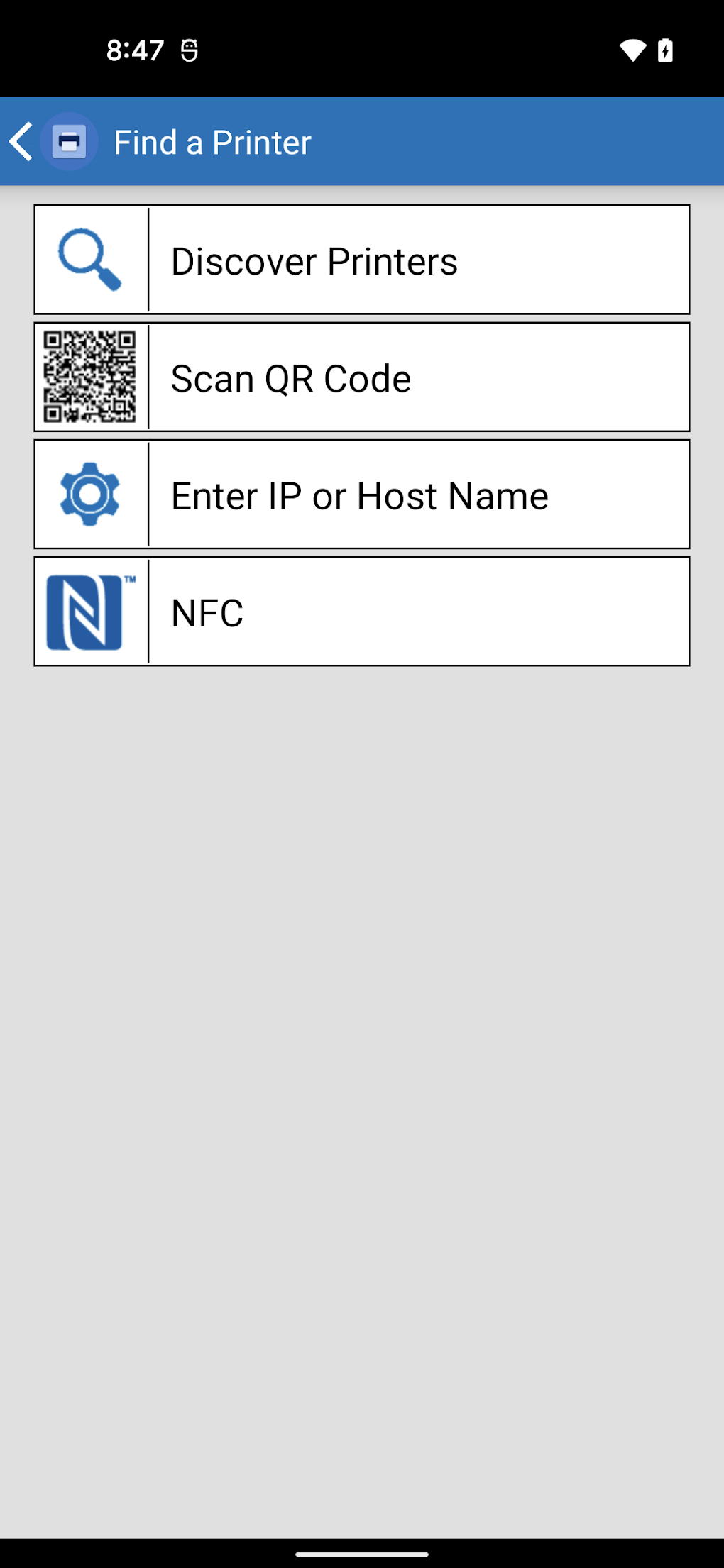This screenshot has width=724, height=1568.
Task: Click the Enter IP or Host Name row
Action: pyautogui.click(x=419, y=494)
